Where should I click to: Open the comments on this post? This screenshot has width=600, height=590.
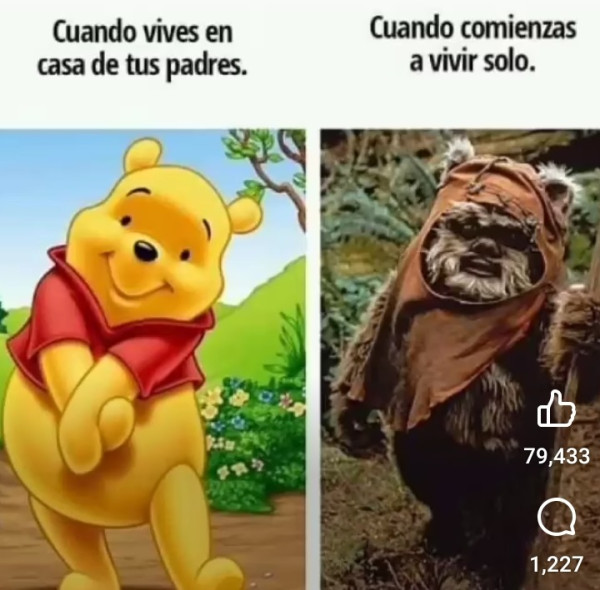coord(555,518)
